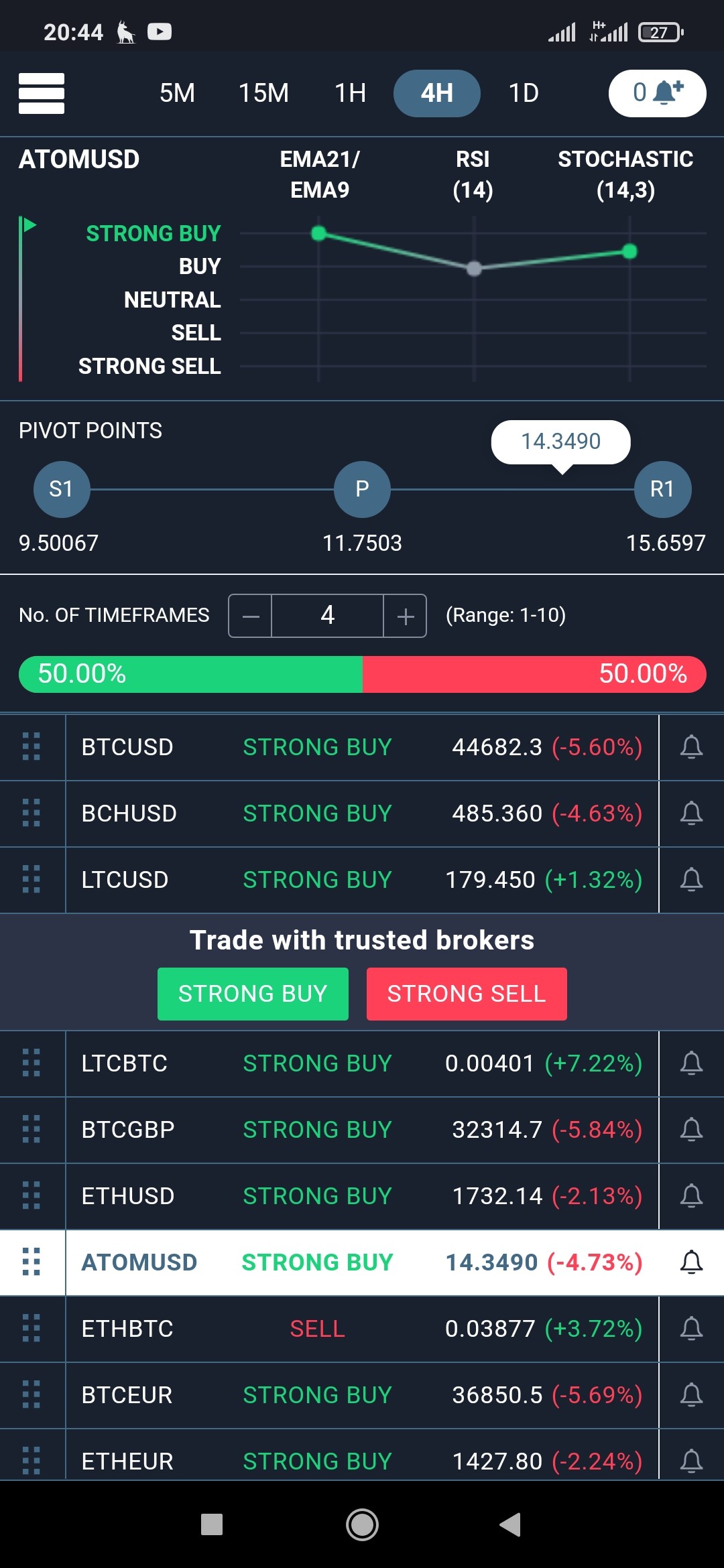724x1568 pixels.
Task: Go back using the system back button
Action: point(511,1524)
